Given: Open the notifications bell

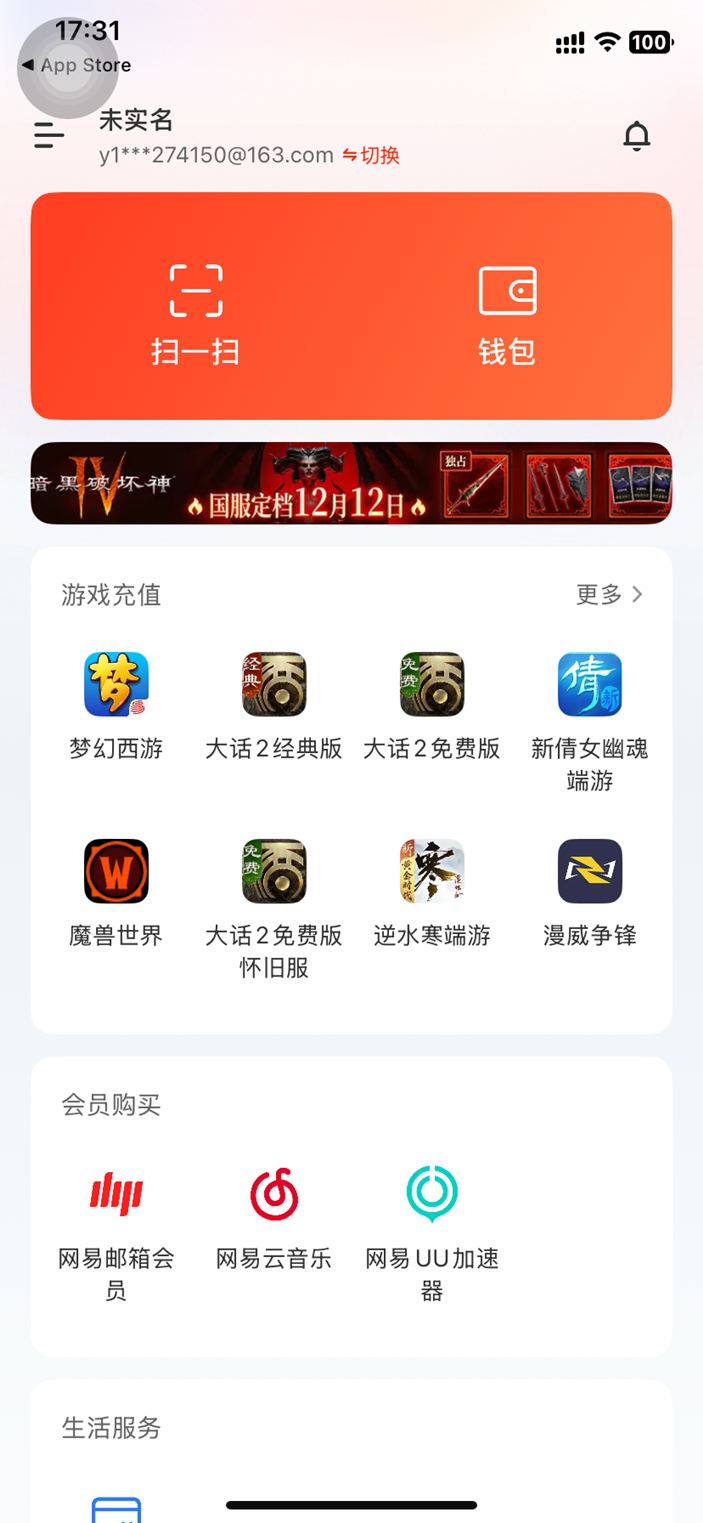Looking at the screenshot, I should point(636,136).
